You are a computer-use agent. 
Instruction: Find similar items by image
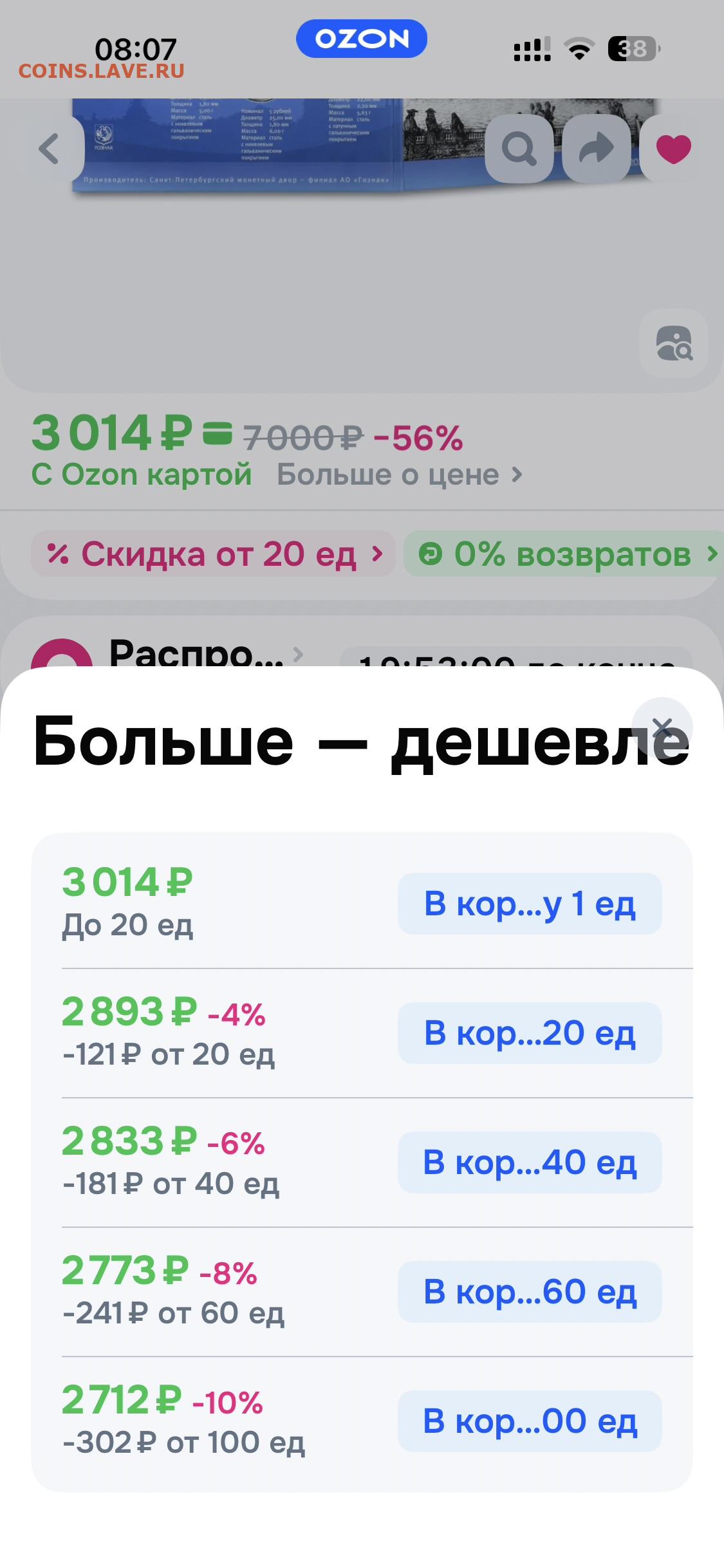point(674,343)
